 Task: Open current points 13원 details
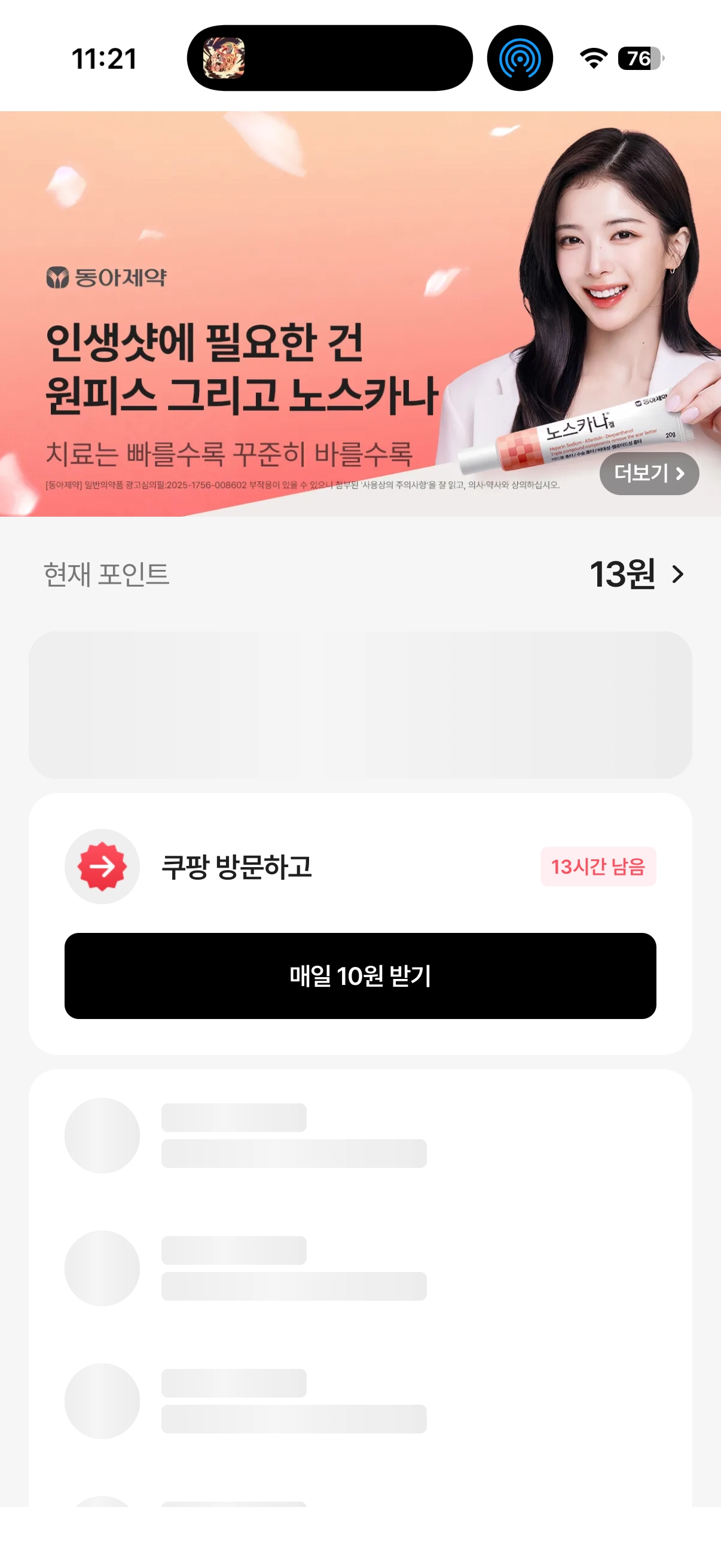point(636,574)
